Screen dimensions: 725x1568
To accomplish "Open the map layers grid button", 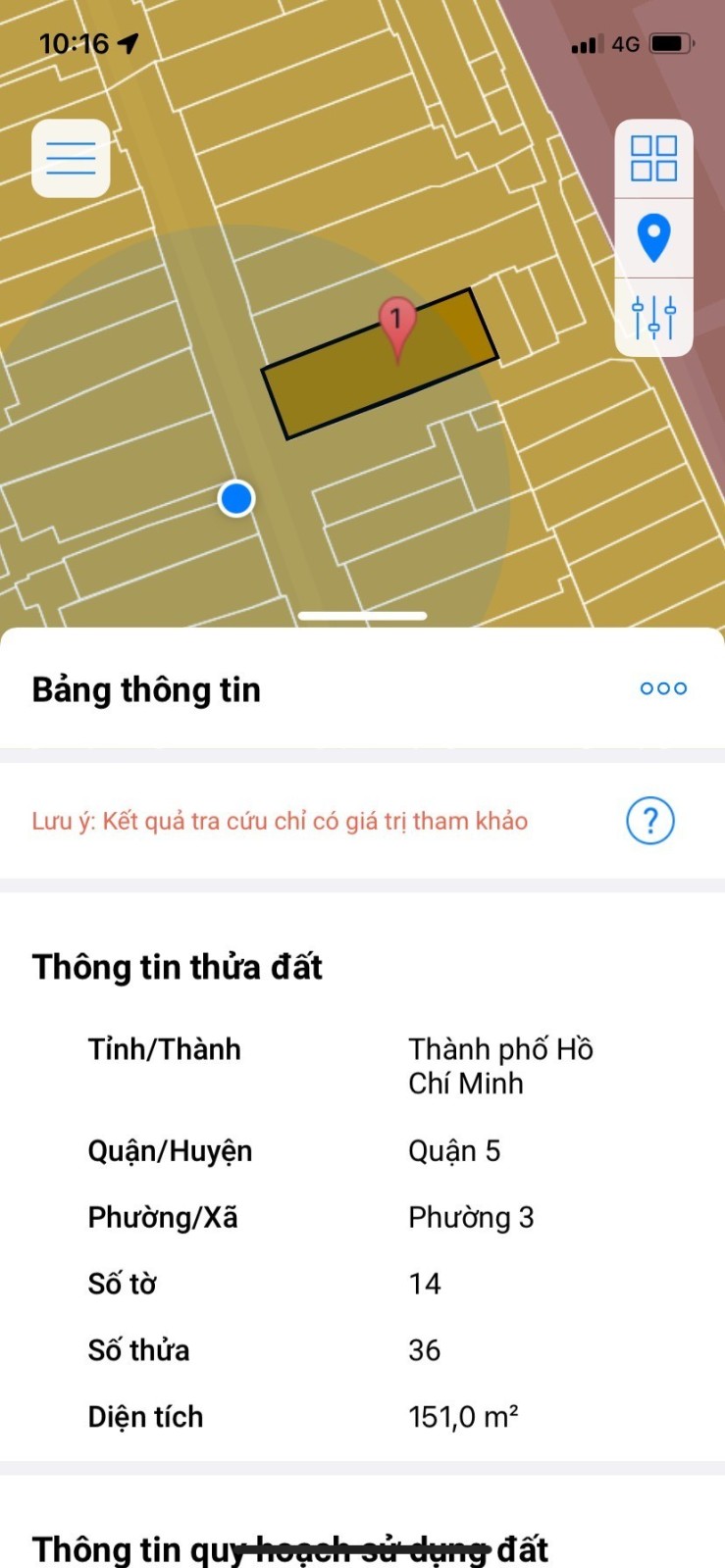I will coord(653,158).
